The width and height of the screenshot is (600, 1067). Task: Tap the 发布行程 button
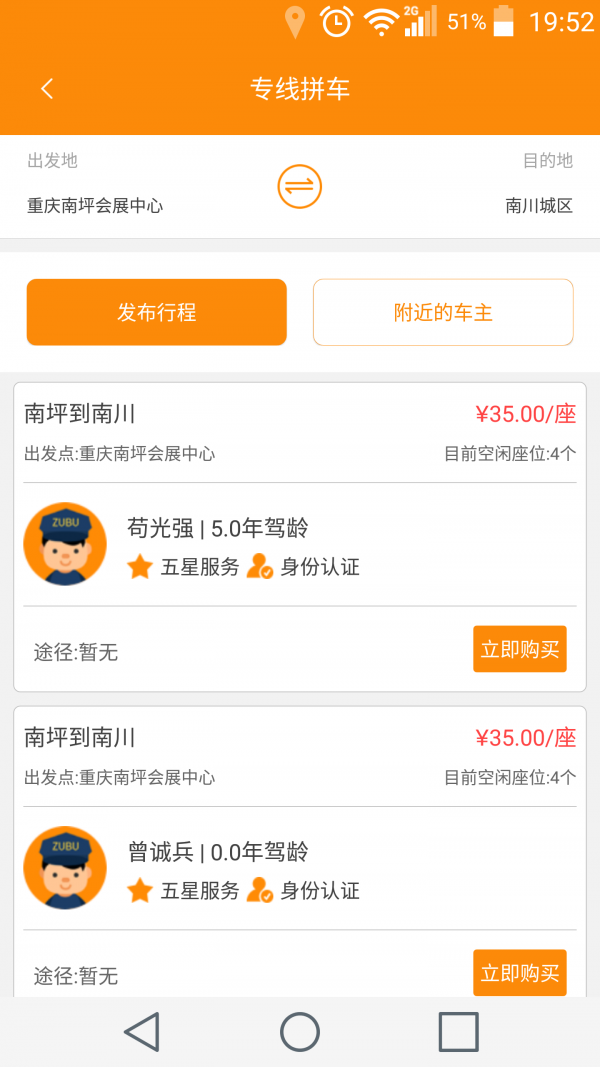pyautogui.click(x=157, y=313)
